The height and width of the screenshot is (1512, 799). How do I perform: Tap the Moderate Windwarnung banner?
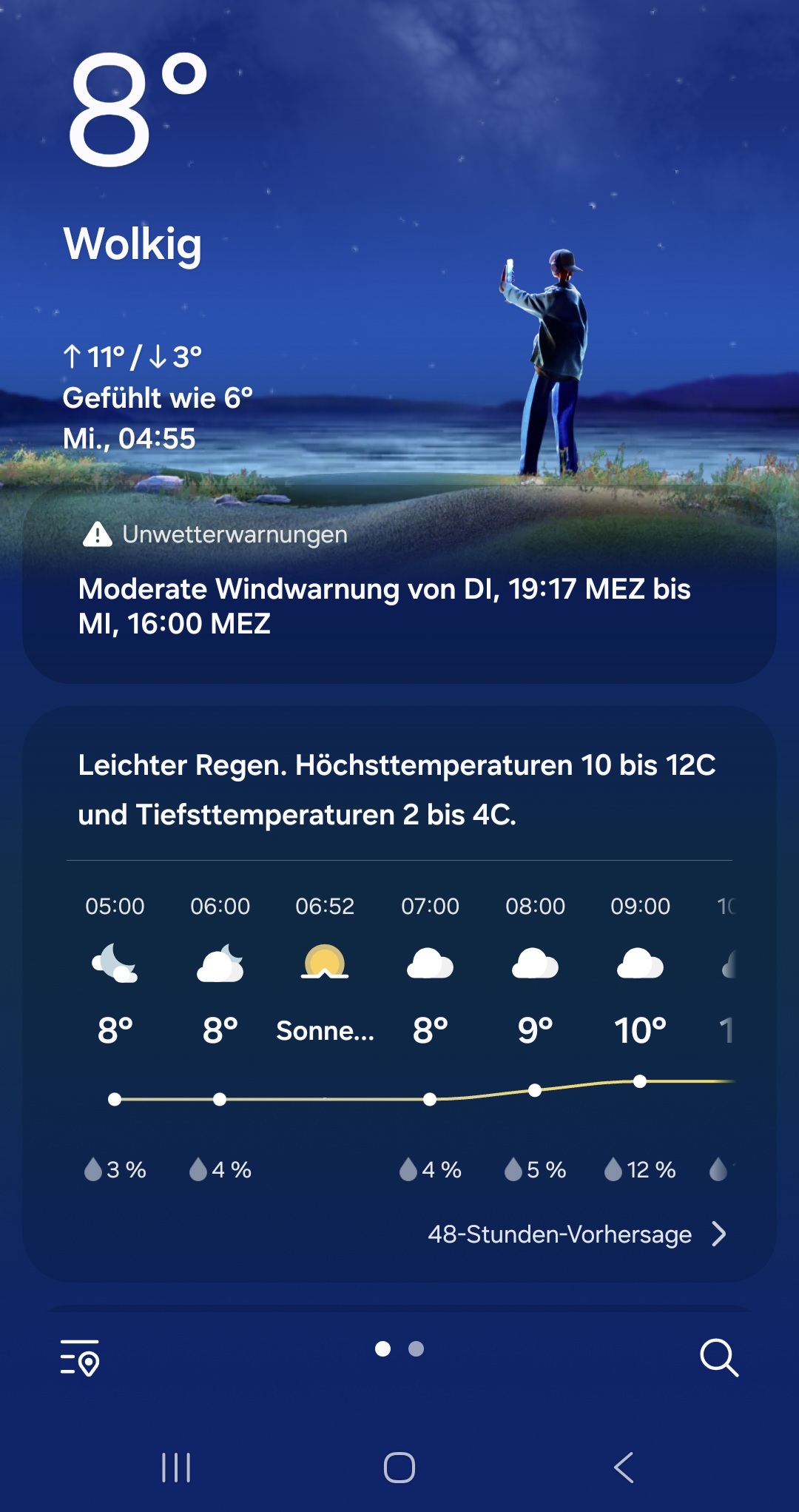(399, 607)
